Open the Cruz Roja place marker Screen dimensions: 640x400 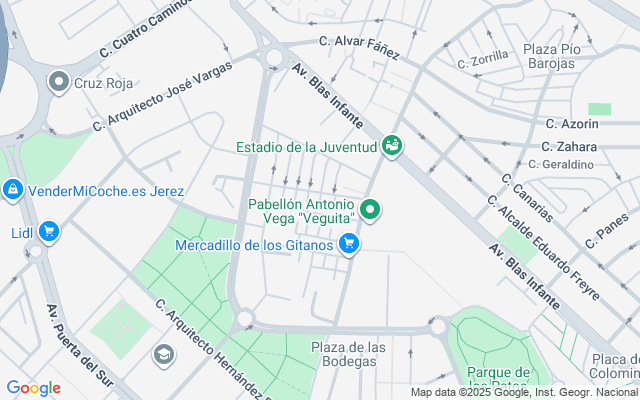[x=60, y=82]
